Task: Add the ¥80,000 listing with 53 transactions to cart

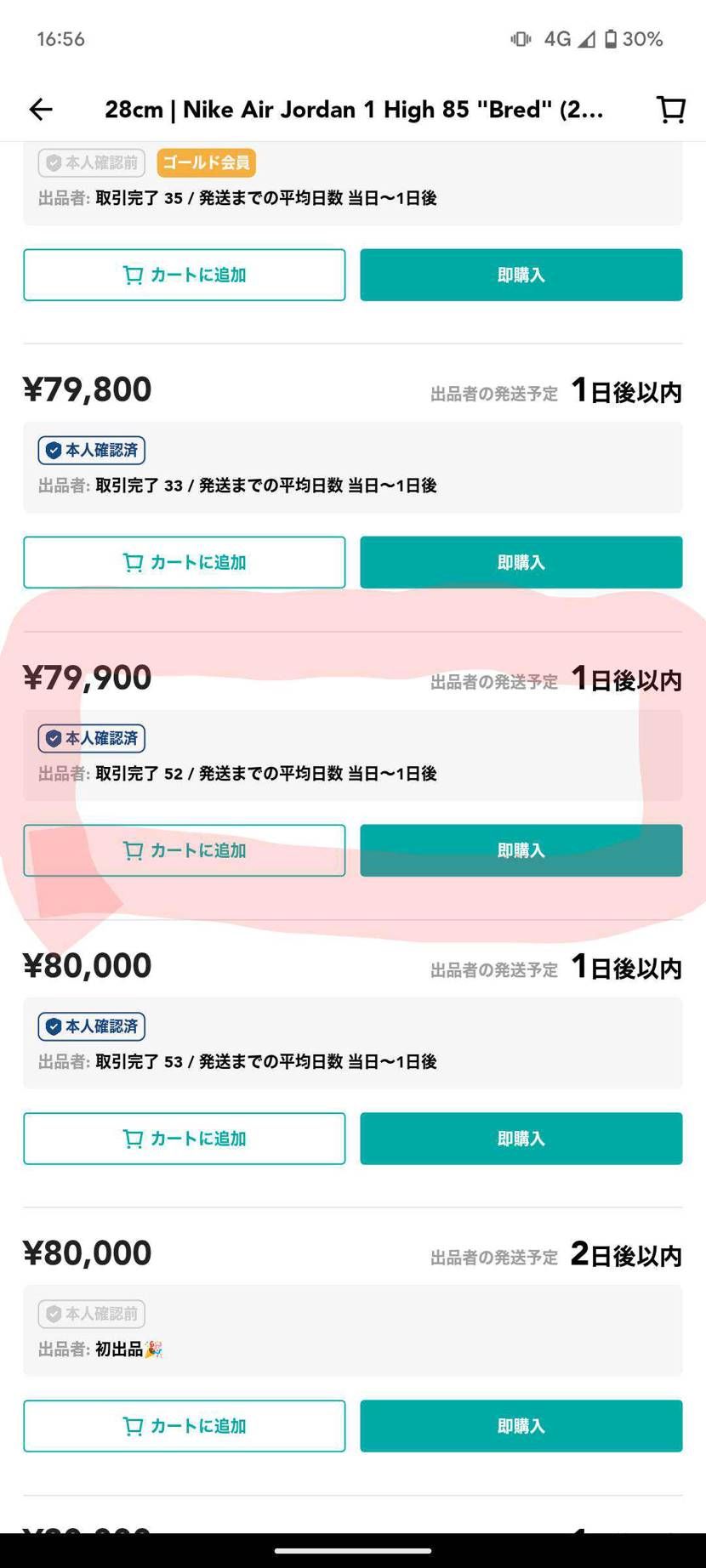Action: tap(184, 1138)
